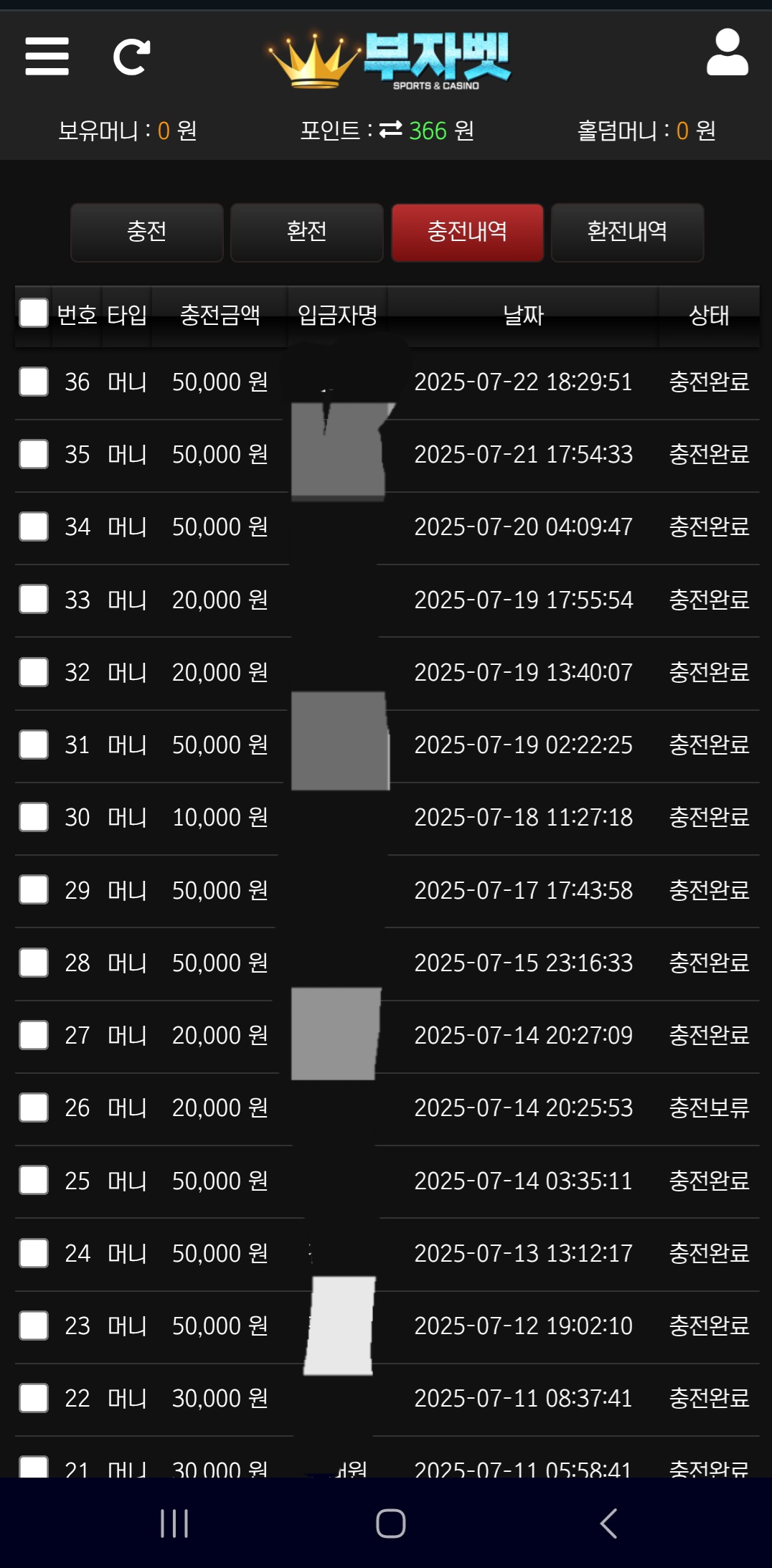Select the checkbox for row 33
Viewport: 772px width, 1568px height.
34,599
